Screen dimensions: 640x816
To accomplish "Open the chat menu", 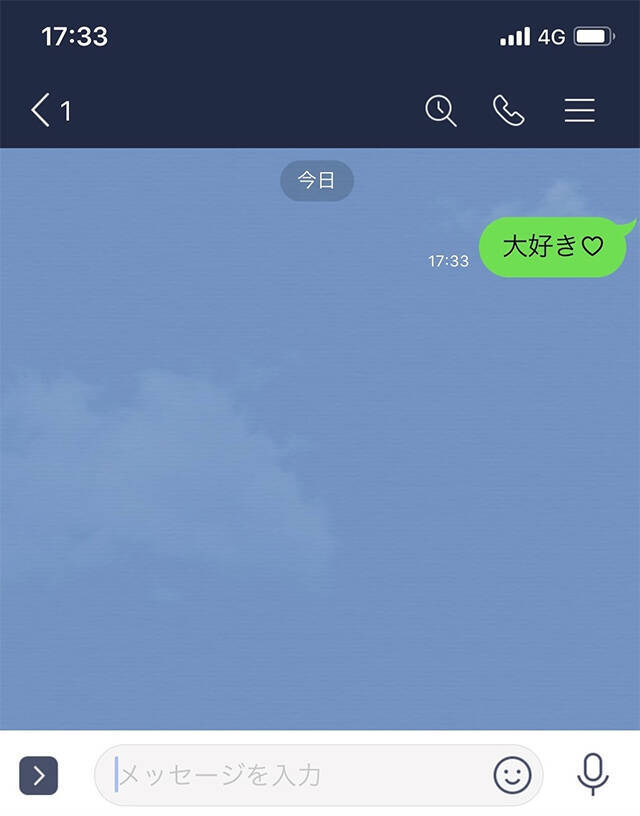I will click(x=579, y=110).
